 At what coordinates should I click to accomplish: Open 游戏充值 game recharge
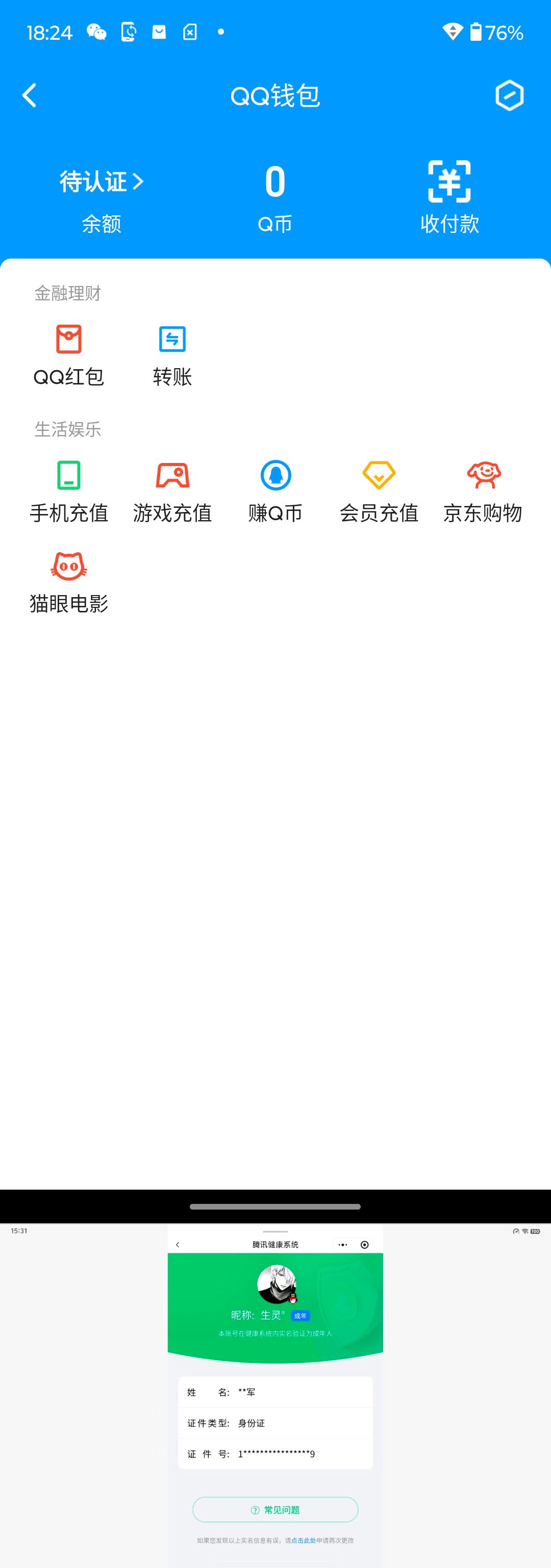click(172, 490)
